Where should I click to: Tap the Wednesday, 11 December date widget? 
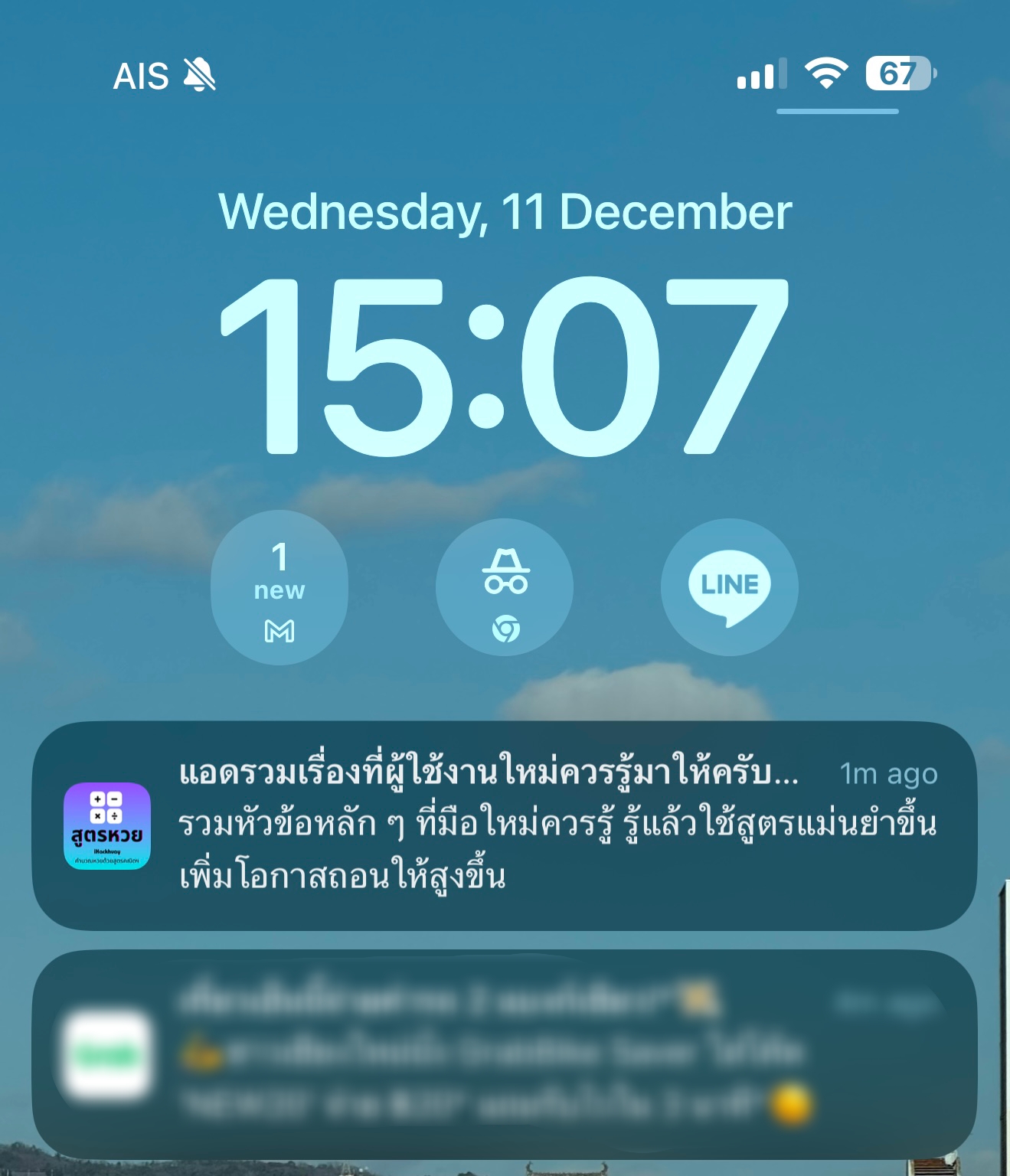(x=505, y=212)
